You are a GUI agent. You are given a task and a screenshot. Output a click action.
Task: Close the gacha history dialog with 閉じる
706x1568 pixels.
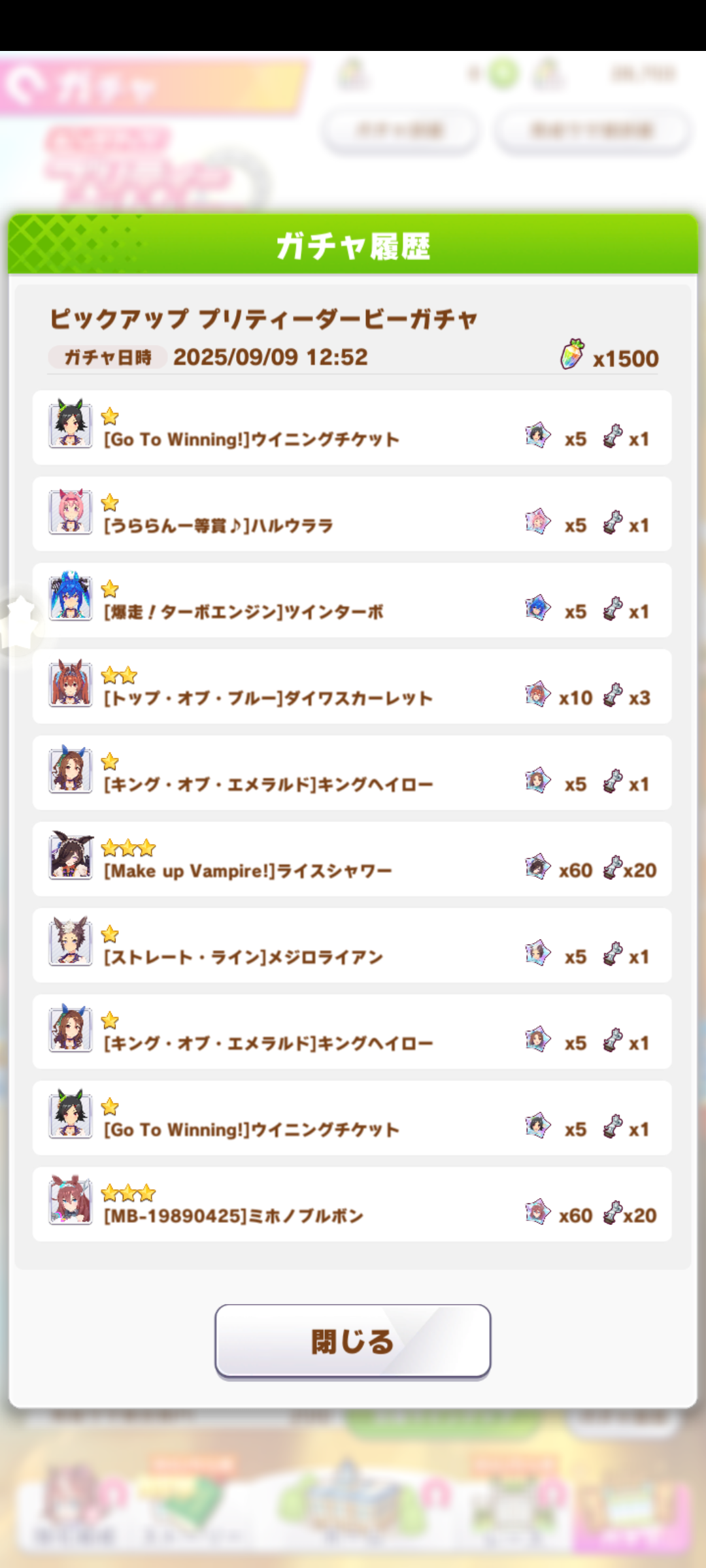(352, 1341)
